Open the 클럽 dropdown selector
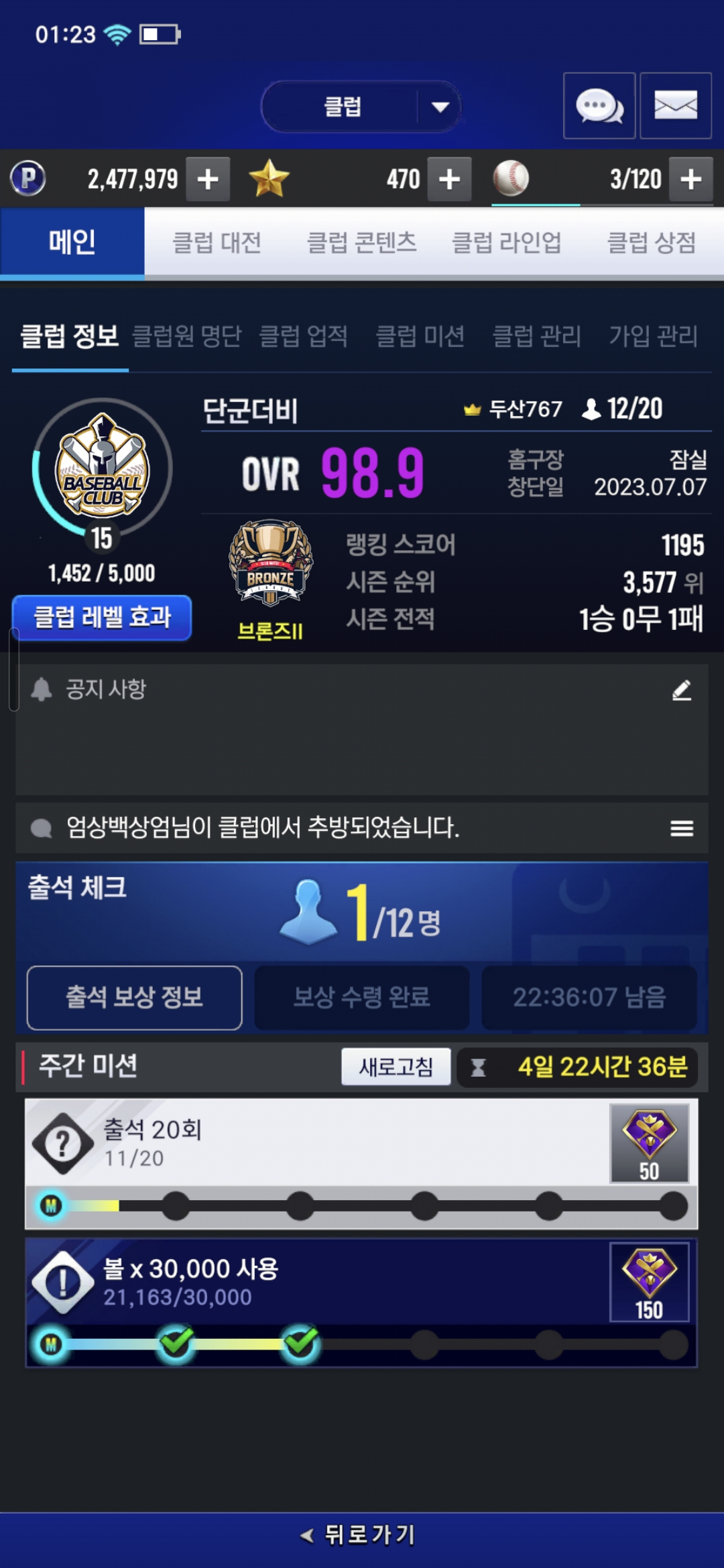724x1568 pixels. (362, 107)
